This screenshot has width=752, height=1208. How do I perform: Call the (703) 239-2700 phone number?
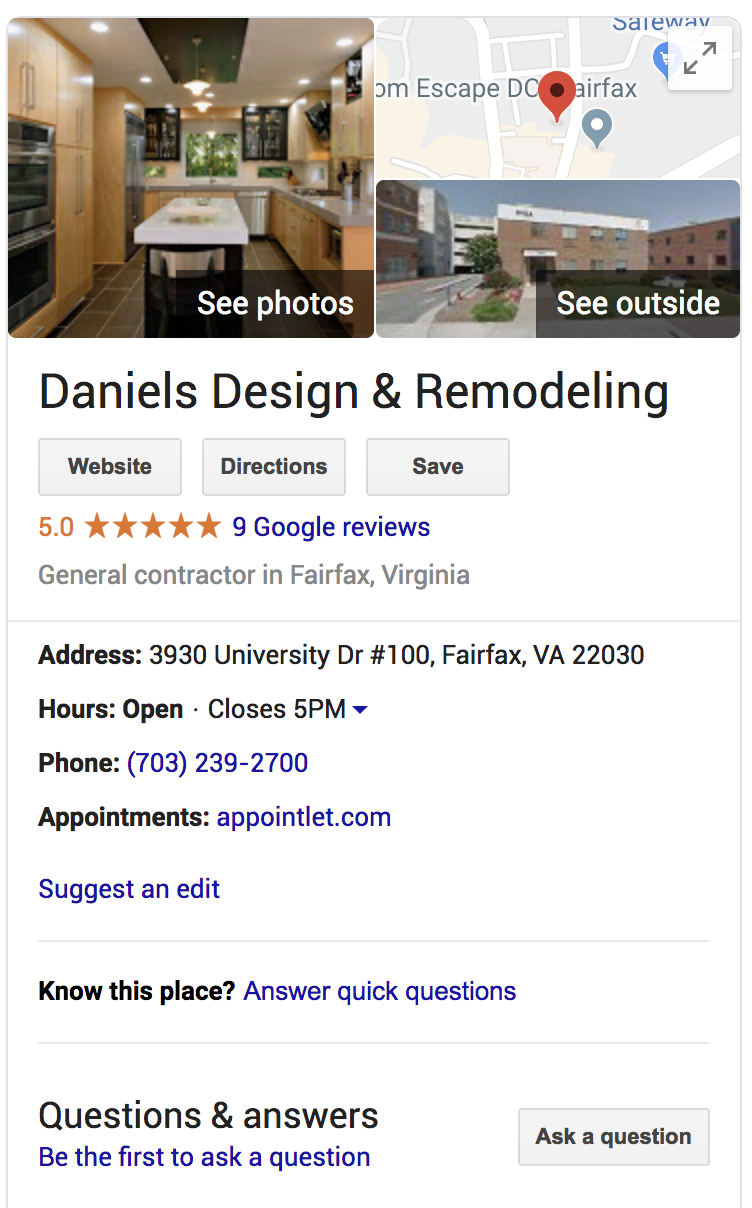pos(217,763)
